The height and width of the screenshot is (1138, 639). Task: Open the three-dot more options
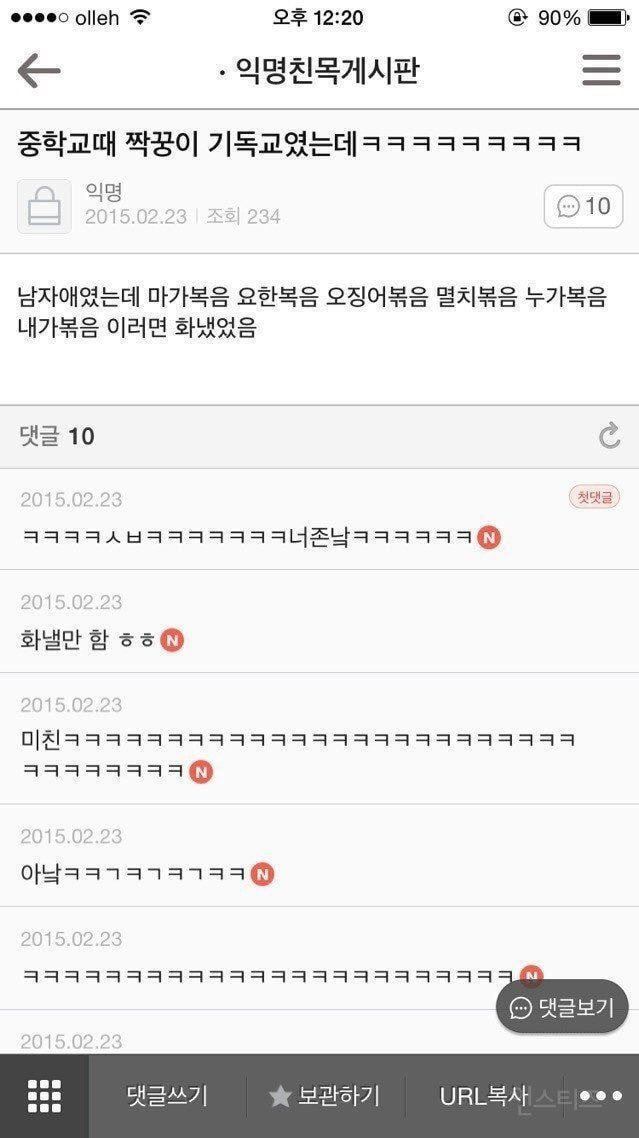[x=601, y=1096]
